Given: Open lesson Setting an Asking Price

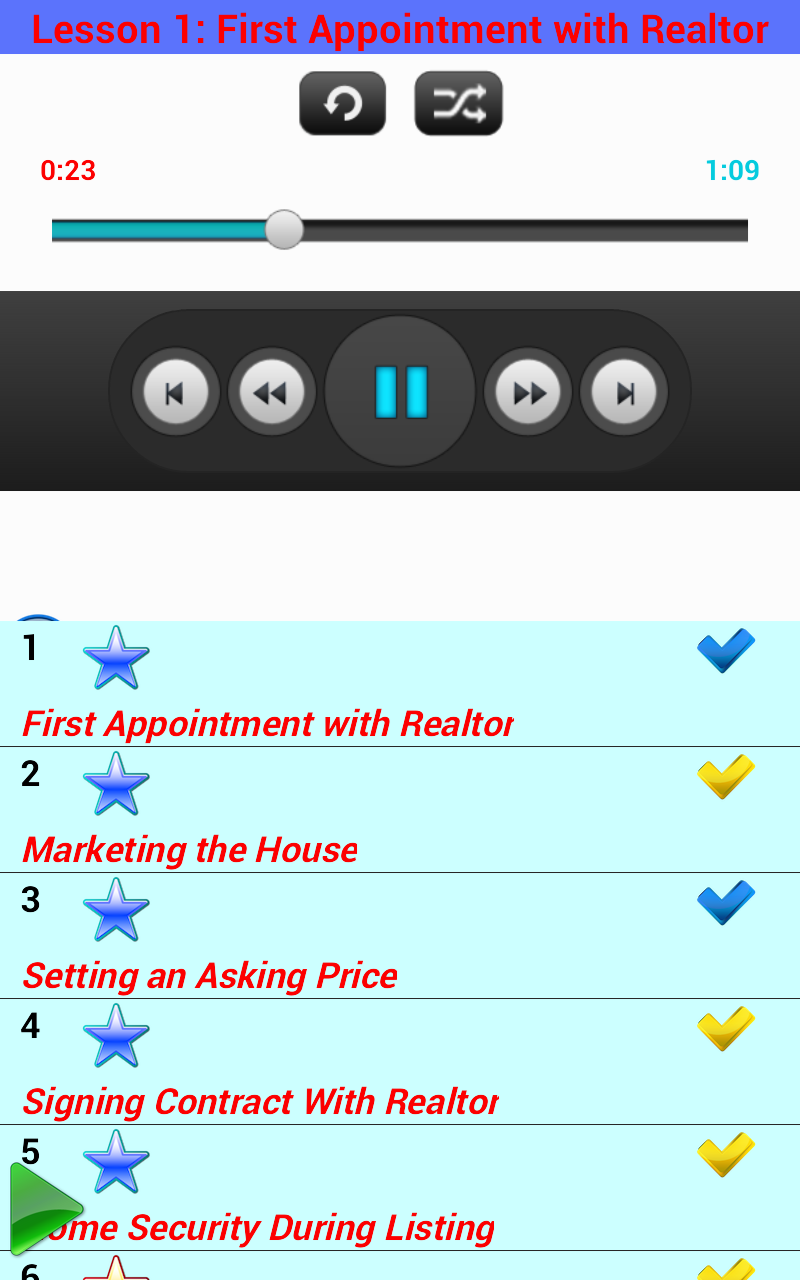Looking at the screenshot, I should (x=400, y=936).
